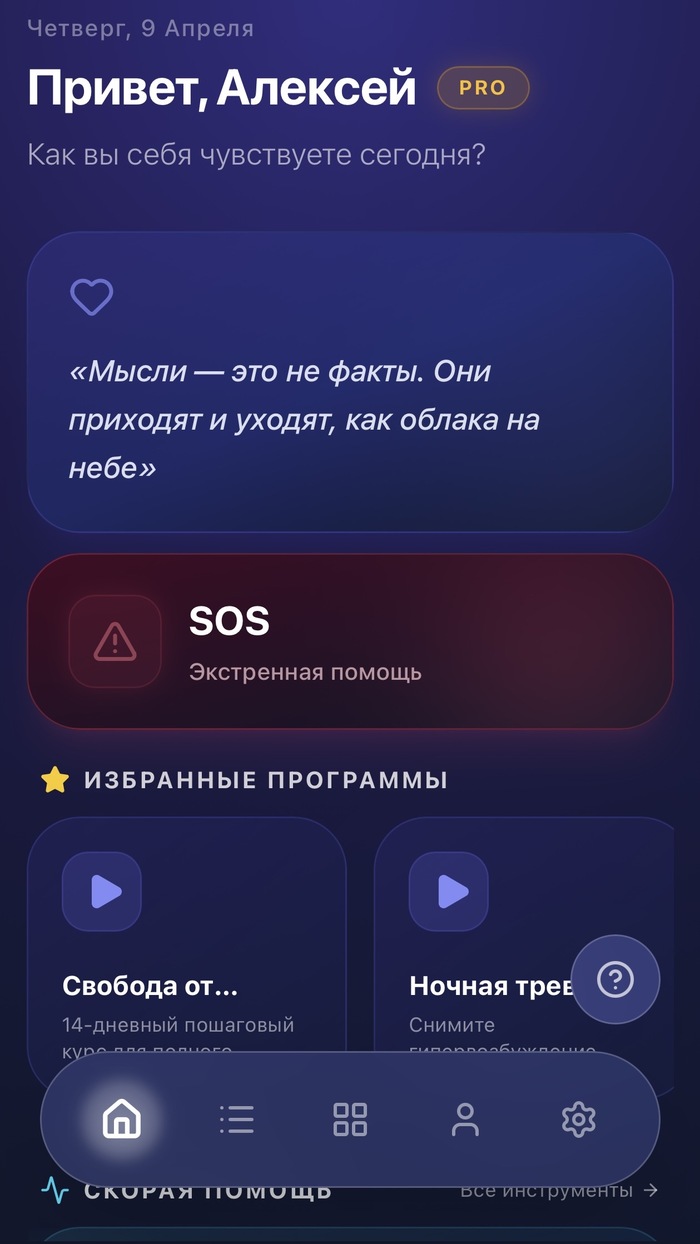Screen dimensions: 700x1244
Task: Switch to the grid tools tab
Action: pyautogui.click(x=350, y=1119)
